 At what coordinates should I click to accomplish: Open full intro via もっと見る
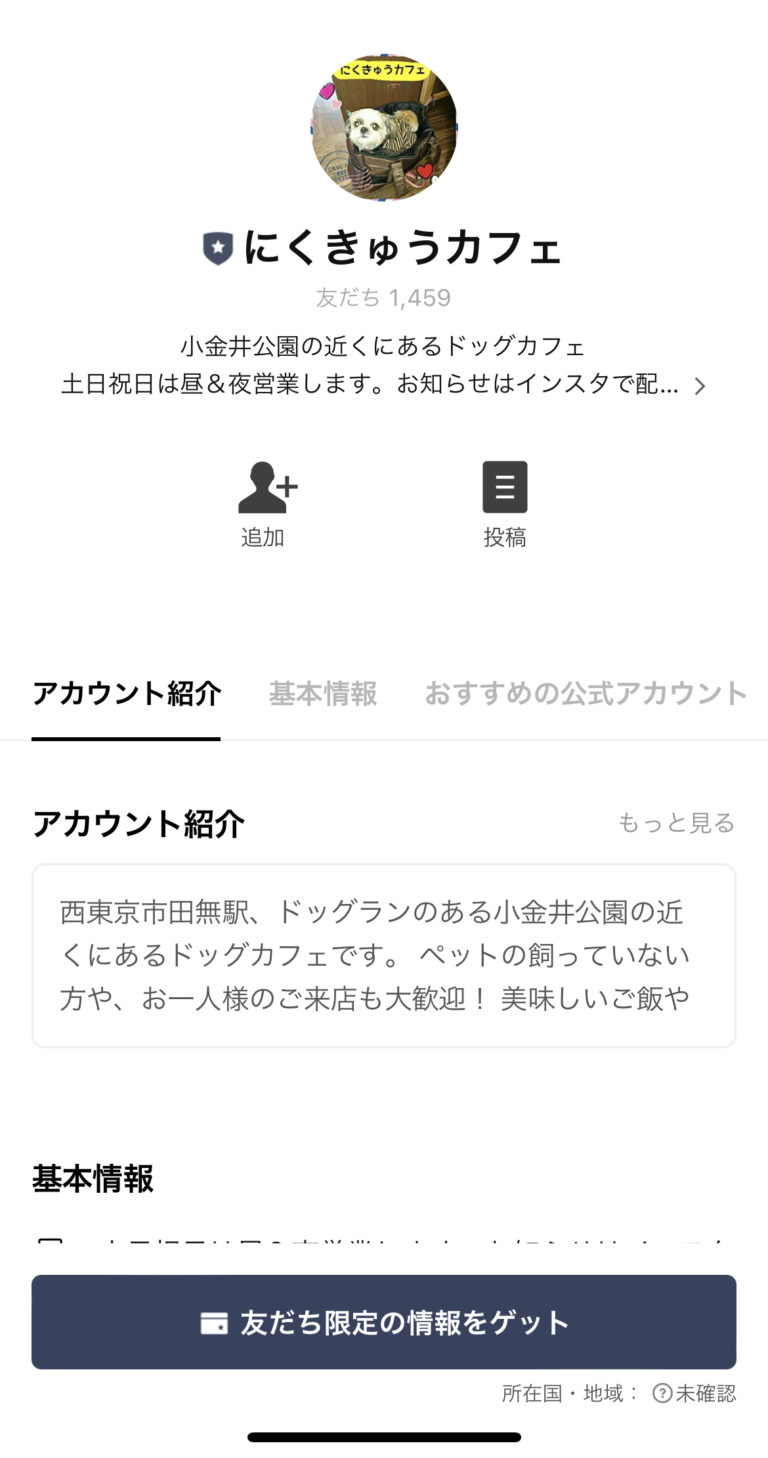click(675, 823)
